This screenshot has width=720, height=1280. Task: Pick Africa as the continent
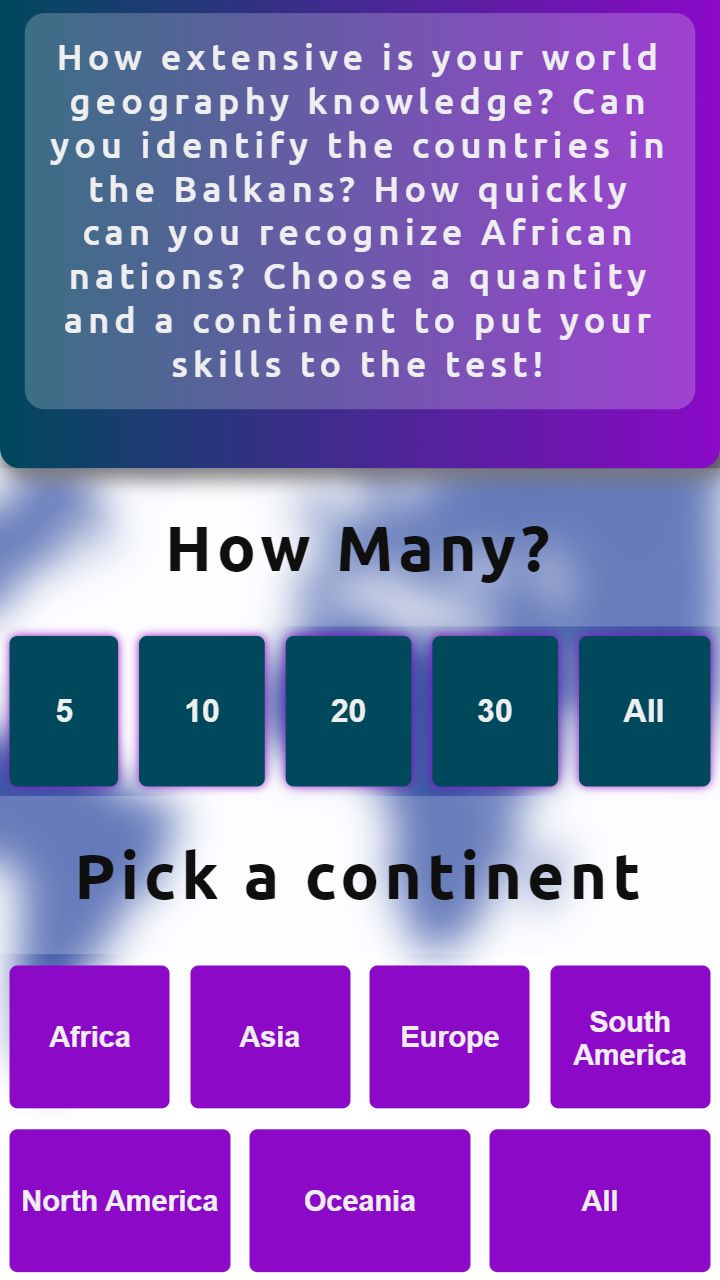point(90,1037)
